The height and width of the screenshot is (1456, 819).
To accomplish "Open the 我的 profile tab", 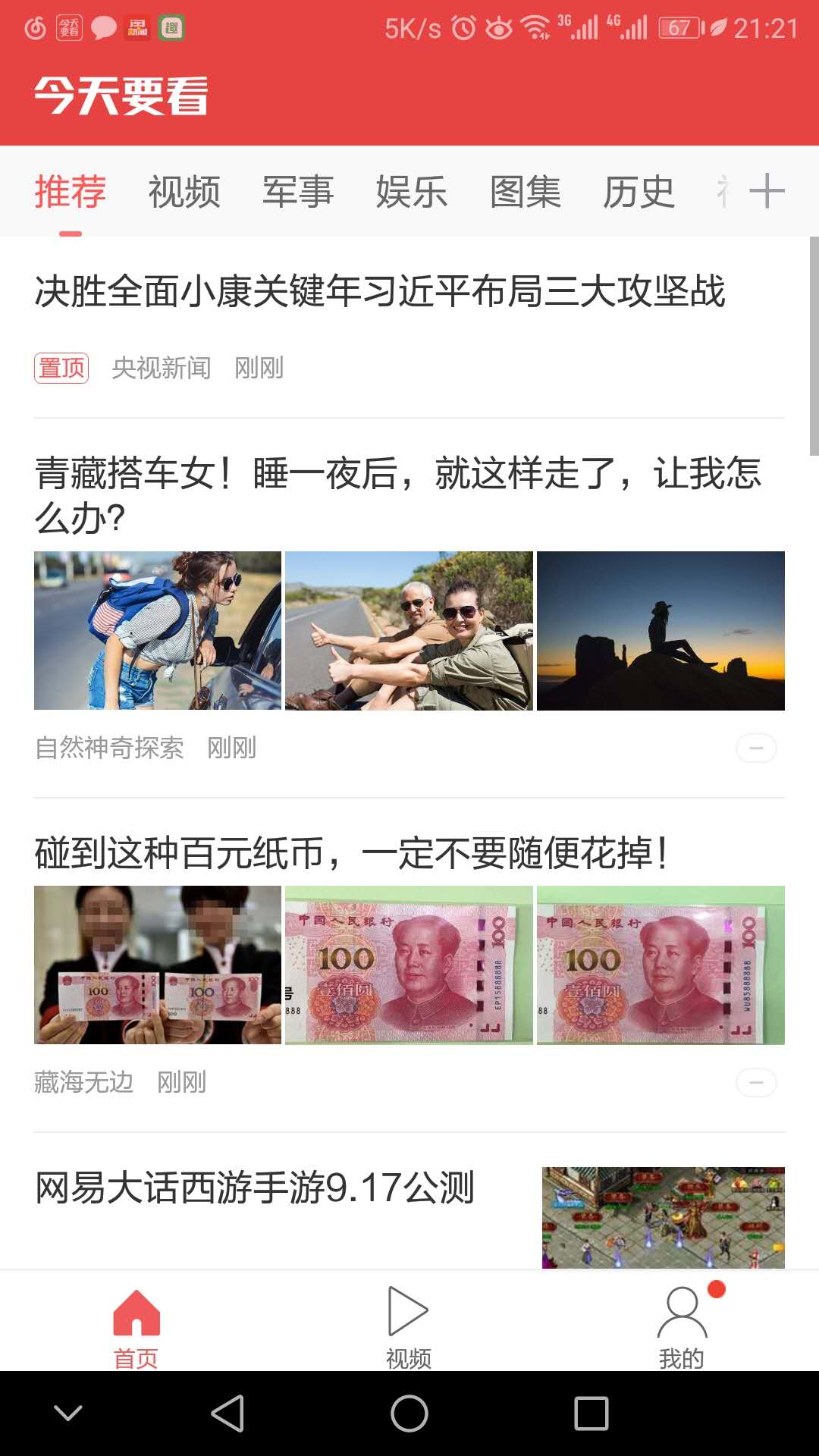I will click(682, 1327).
